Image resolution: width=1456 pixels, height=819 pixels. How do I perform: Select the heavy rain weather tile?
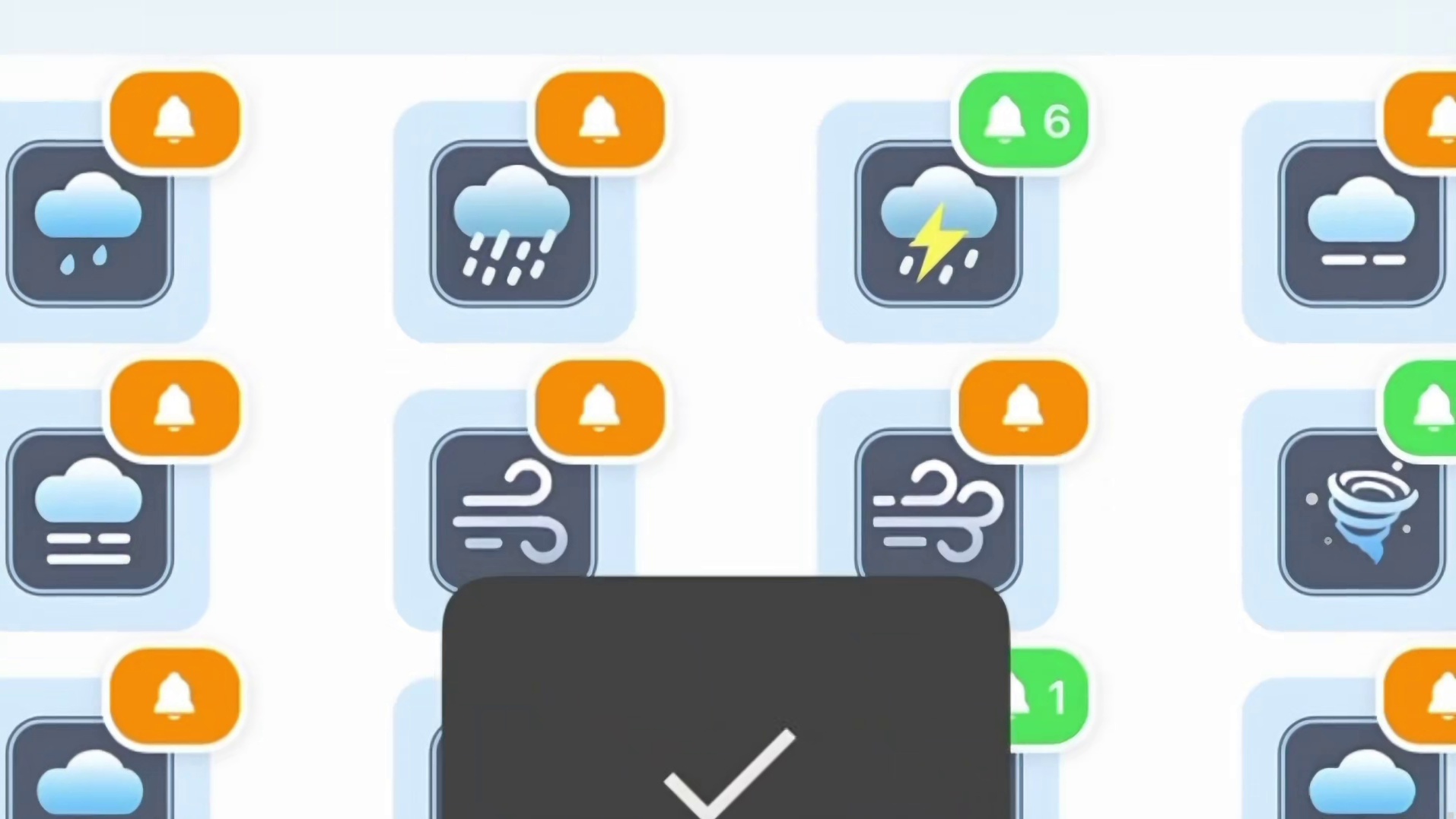pyautogui.click(x=513, y=225)
